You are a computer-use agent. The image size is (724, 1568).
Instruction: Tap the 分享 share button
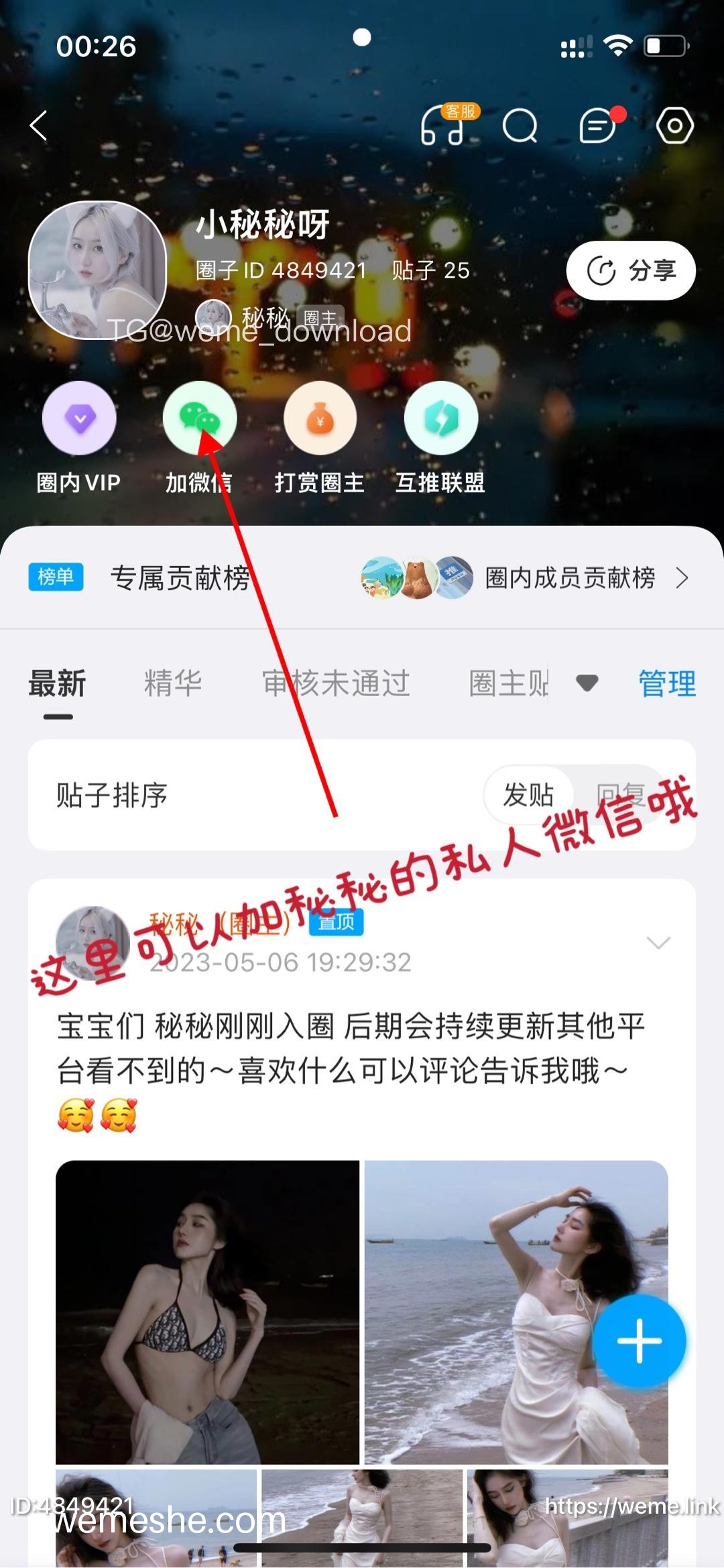coord(631,270)
